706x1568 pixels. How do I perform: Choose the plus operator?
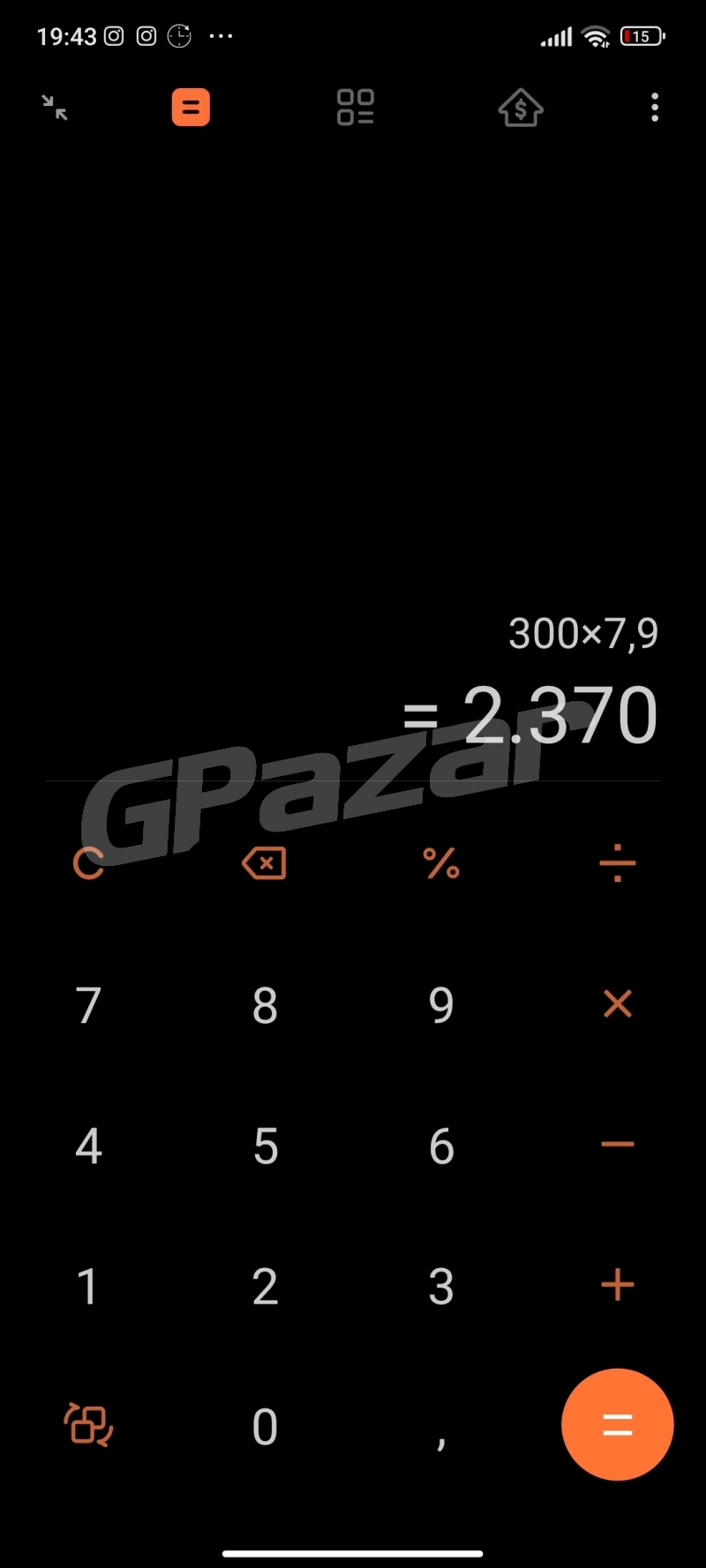pyautogui.click(x=617, y=1286)
